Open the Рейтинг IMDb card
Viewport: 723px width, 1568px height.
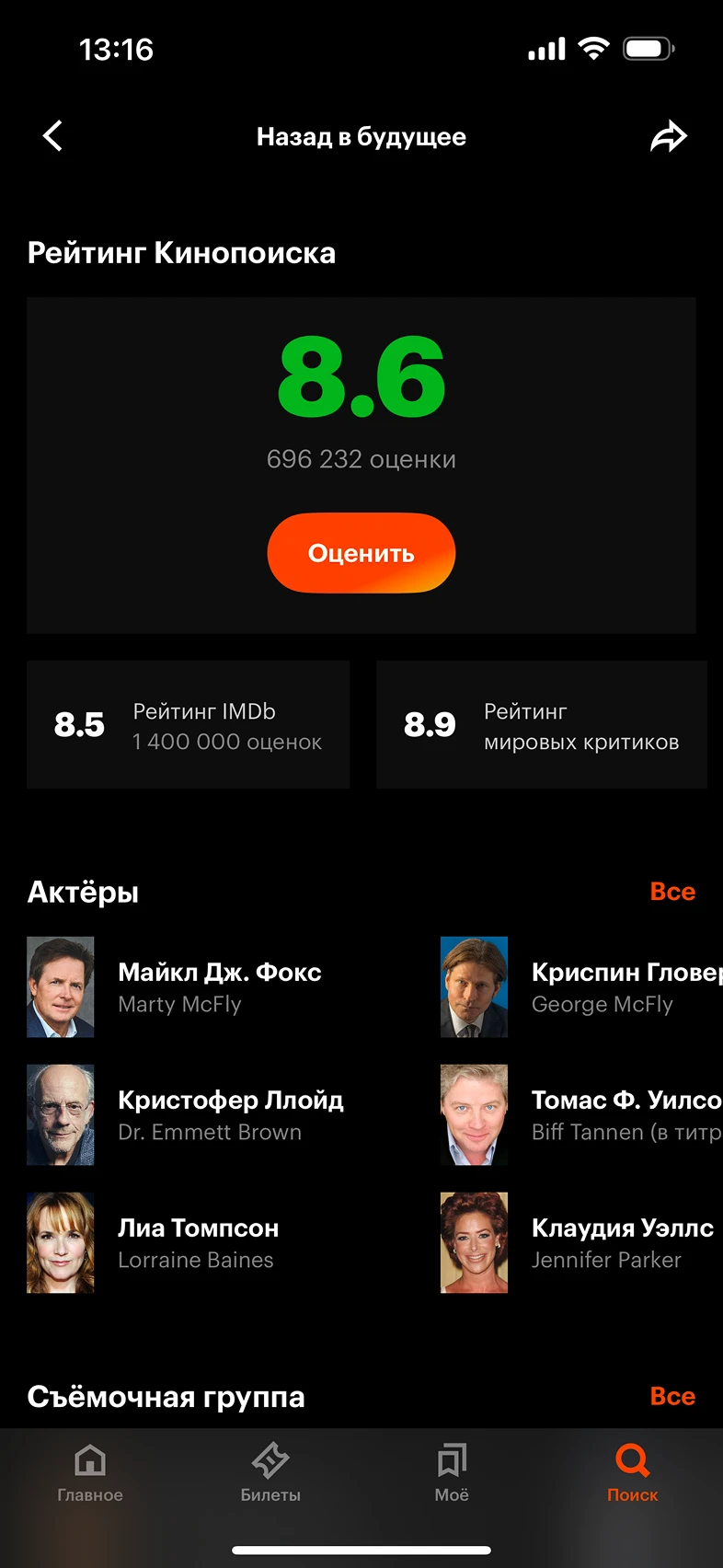pos(188,725)
